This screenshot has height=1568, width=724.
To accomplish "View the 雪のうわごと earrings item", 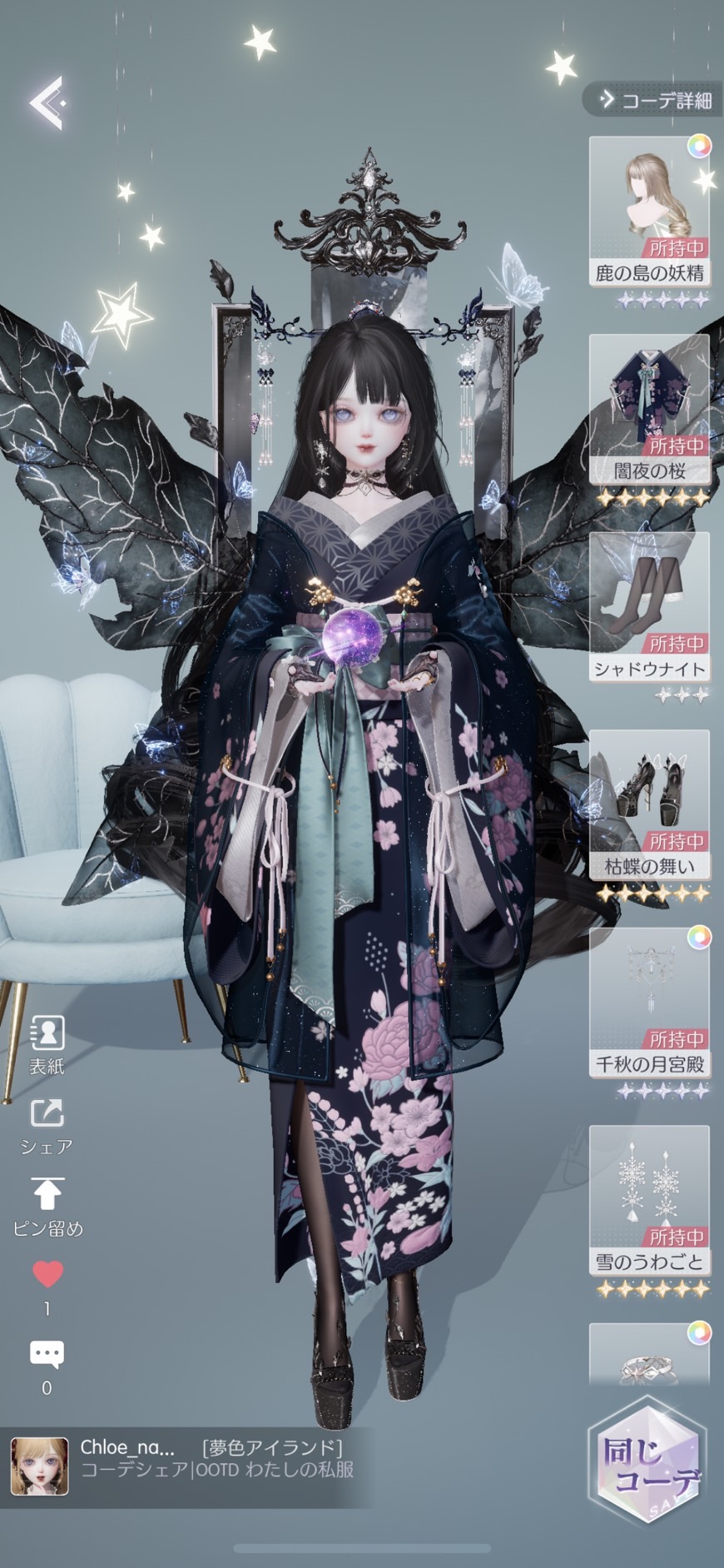I will [649, 1201].
